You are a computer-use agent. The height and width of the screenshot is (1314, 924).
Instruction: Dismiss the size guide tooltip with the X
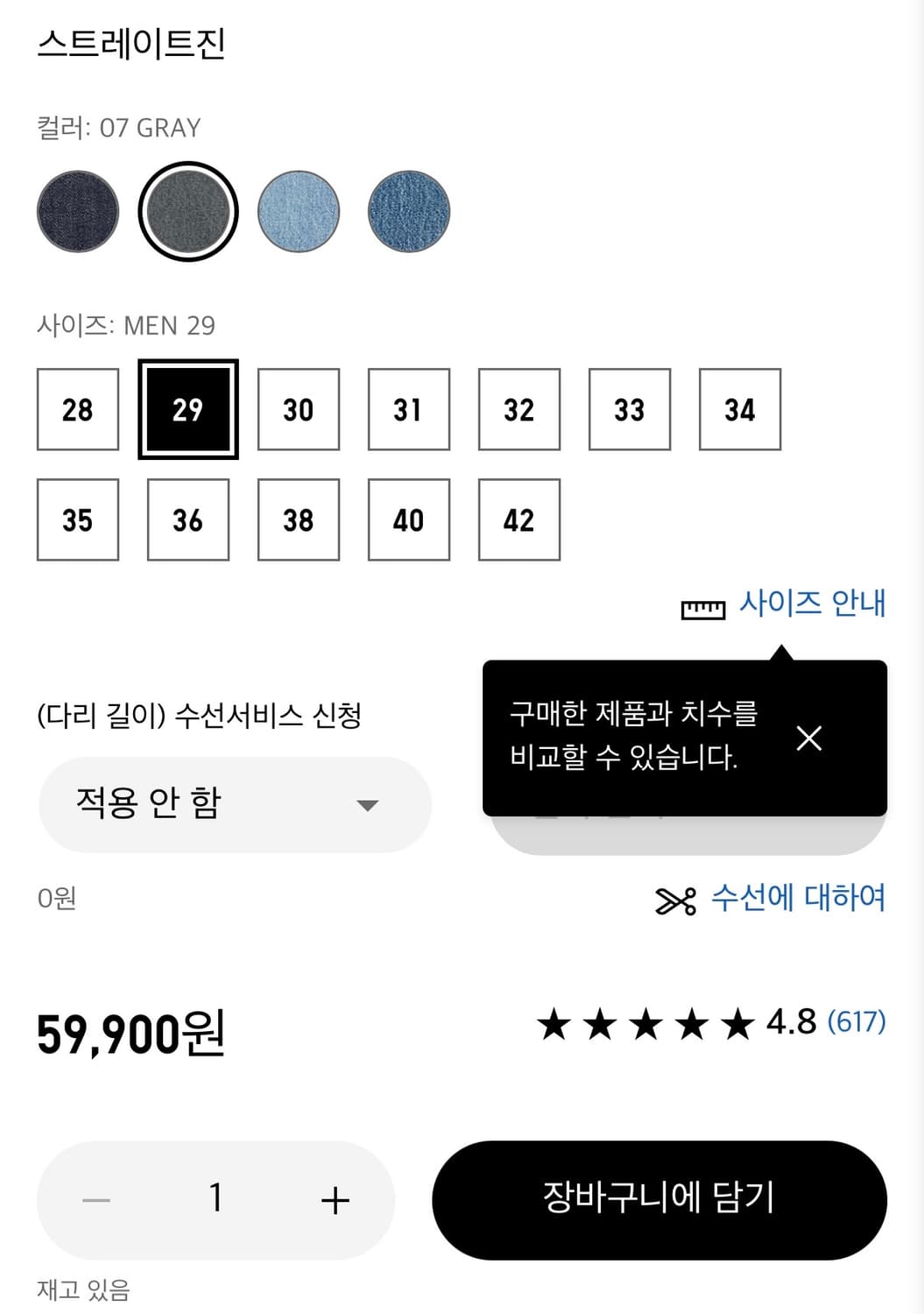click(808, 738)
